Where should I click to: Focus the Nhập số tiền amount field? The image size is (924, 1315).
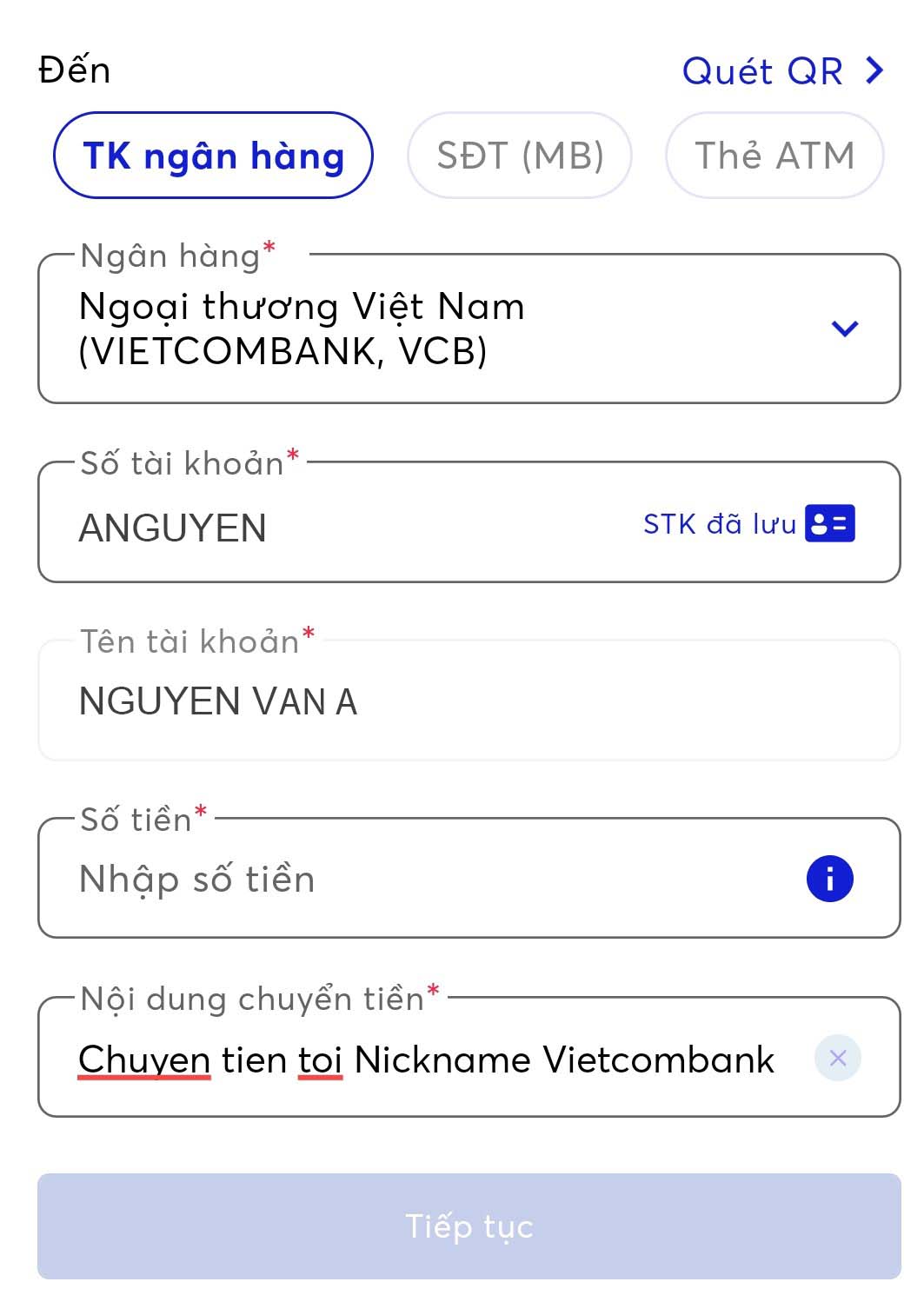pos(417,879)
